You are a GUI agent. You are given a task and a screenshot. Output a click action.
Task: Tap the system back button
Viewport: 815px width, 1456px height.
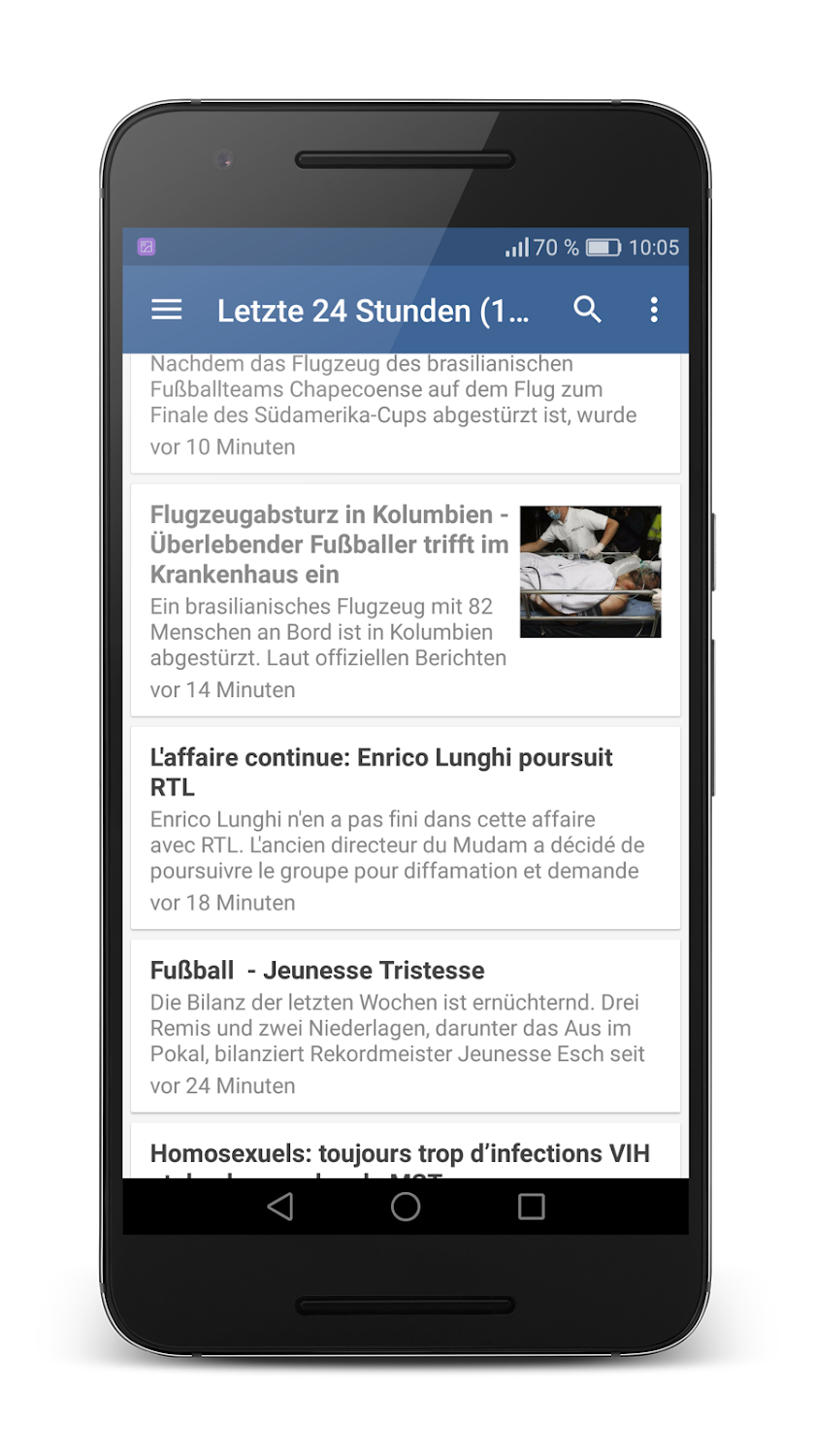(280, 1207)
